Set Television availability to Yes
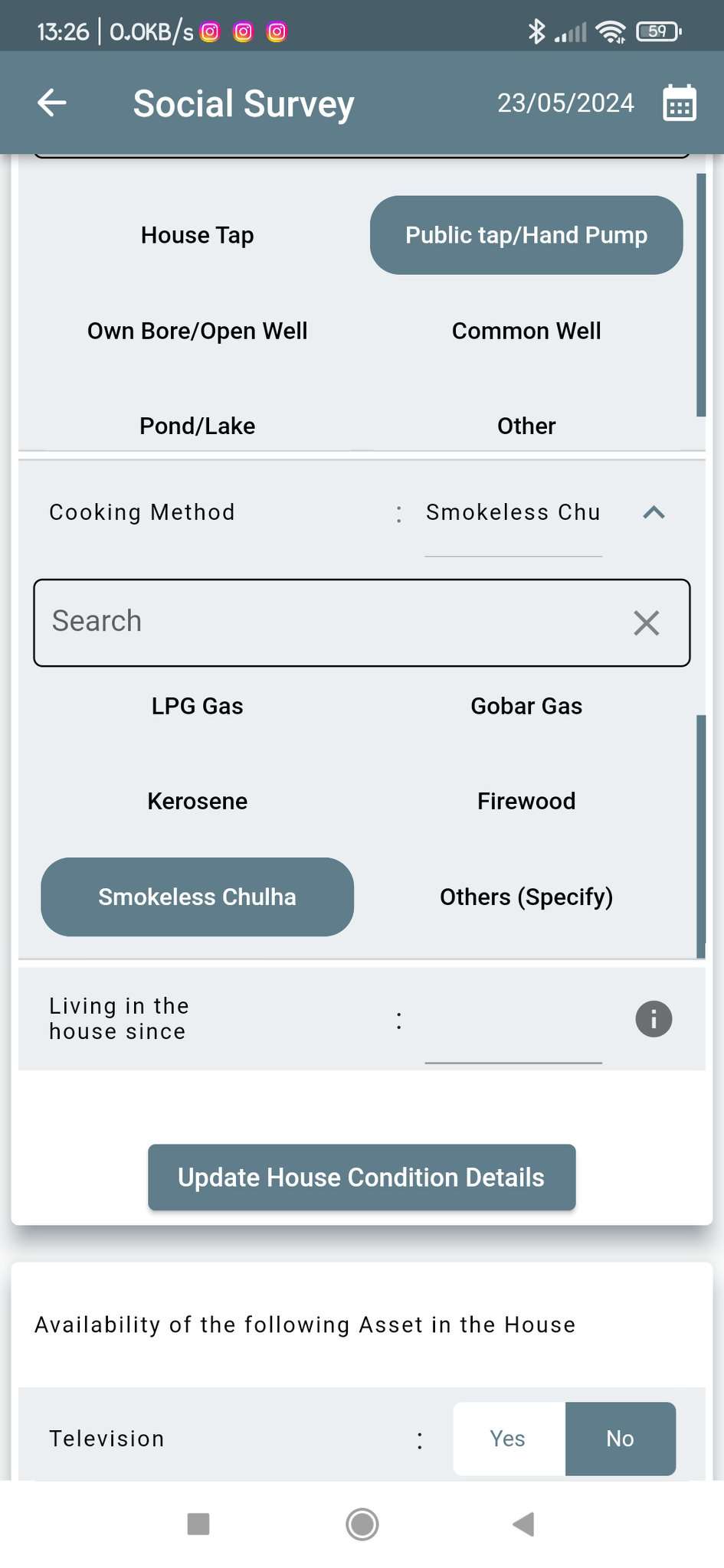This screenshot has width=724, height=1568. 509,1439
